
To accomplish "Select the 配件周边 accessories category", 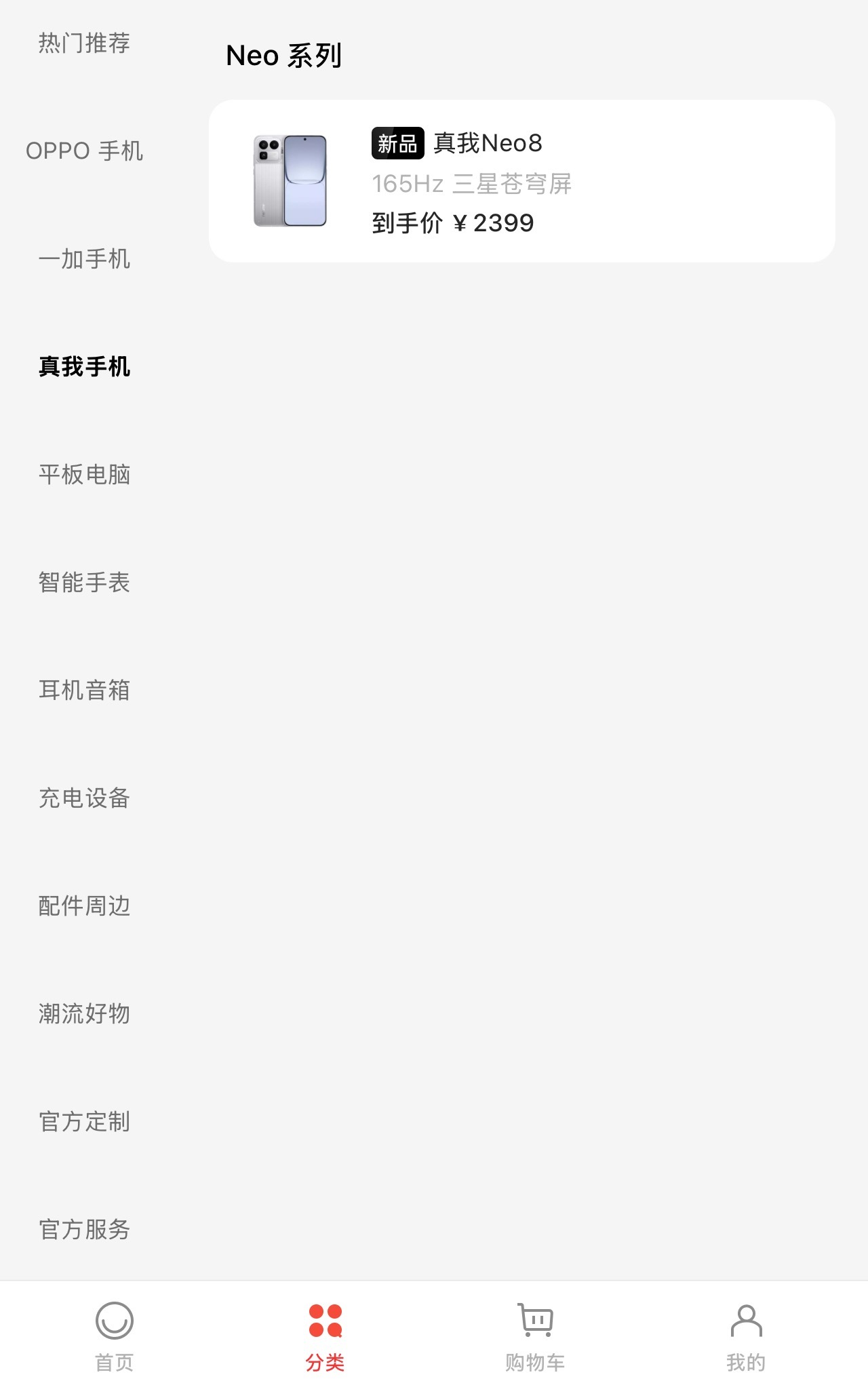I will point(84,906).
